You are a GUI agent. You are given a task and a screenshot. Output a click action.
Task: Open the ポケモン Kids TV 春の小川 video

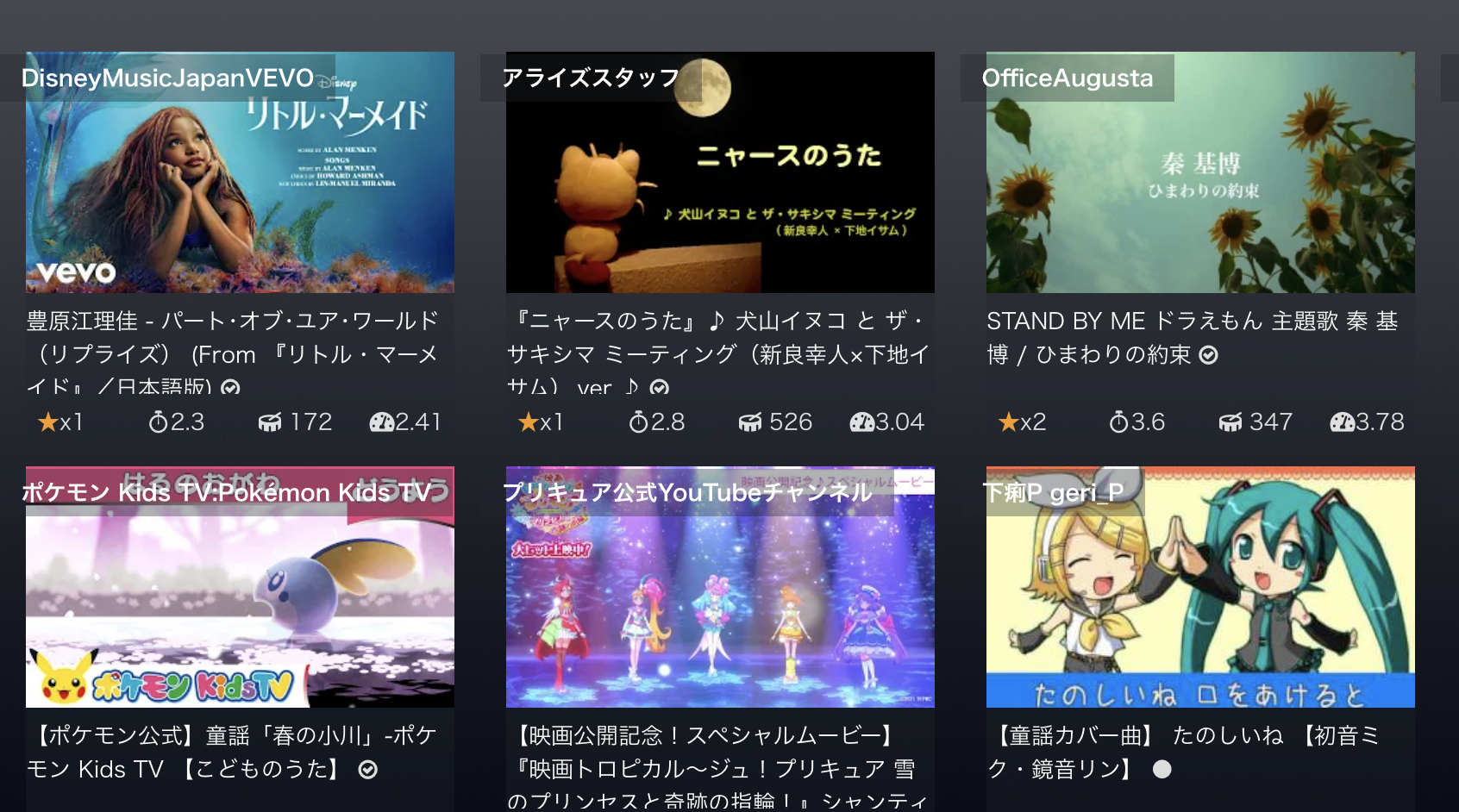pyautogui.click(x=240, y=595)
